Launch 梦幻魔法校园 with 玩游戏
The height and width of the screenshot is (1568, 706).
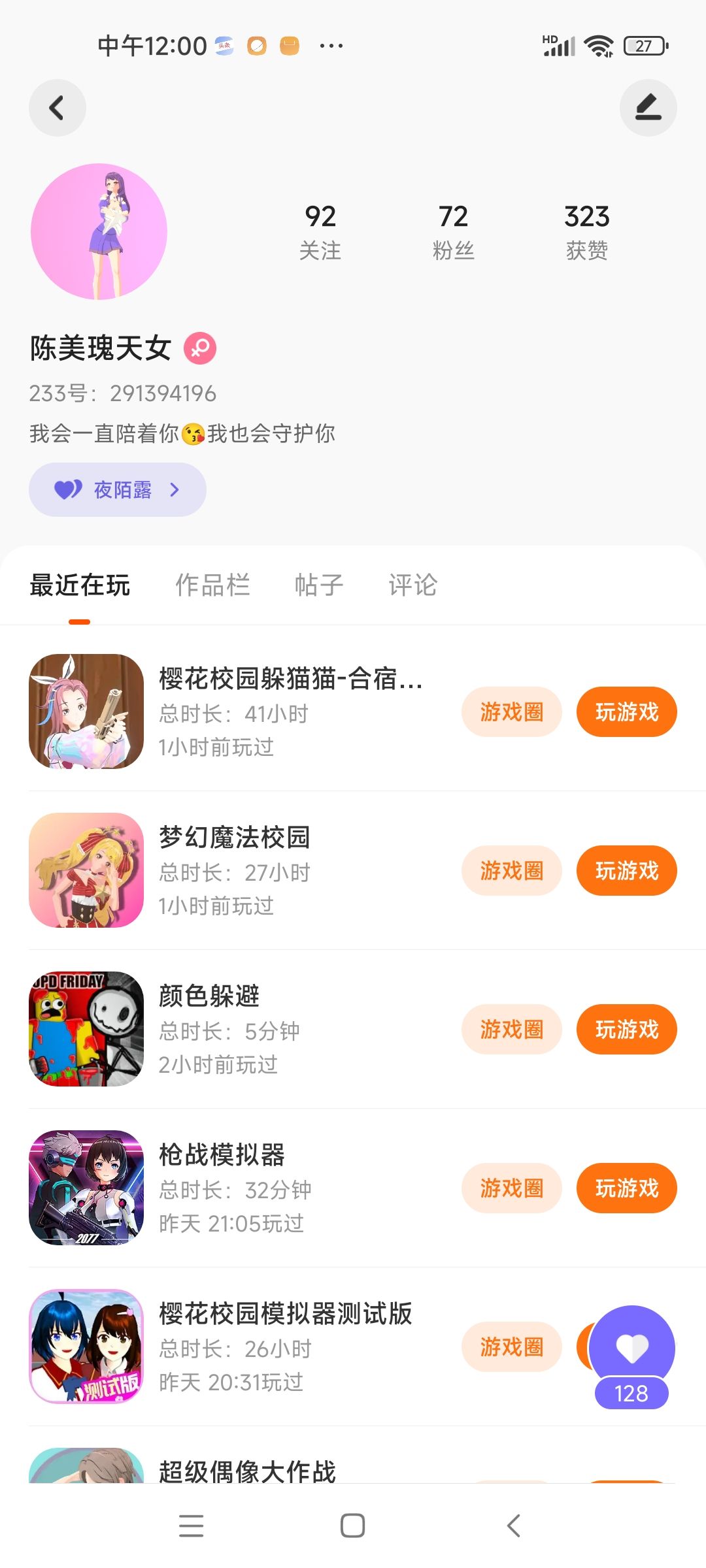coord(626,870)
